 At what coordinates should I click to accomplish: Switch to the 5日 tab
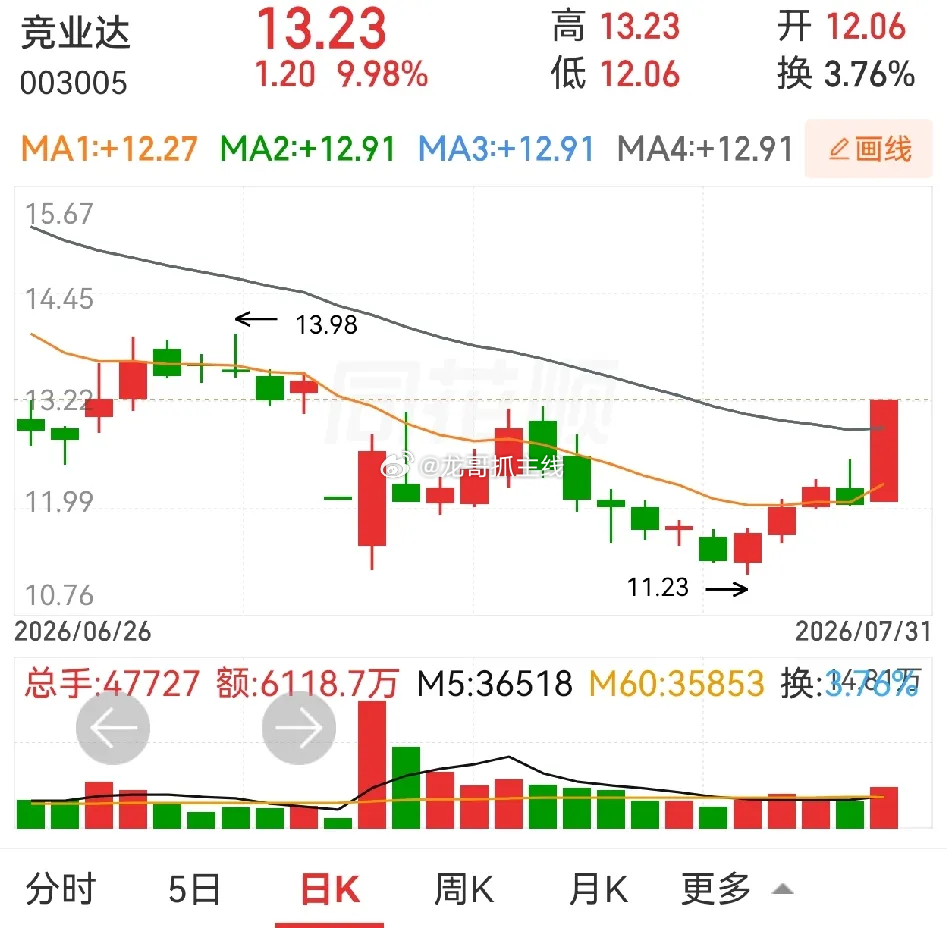(x=194, y=889)
